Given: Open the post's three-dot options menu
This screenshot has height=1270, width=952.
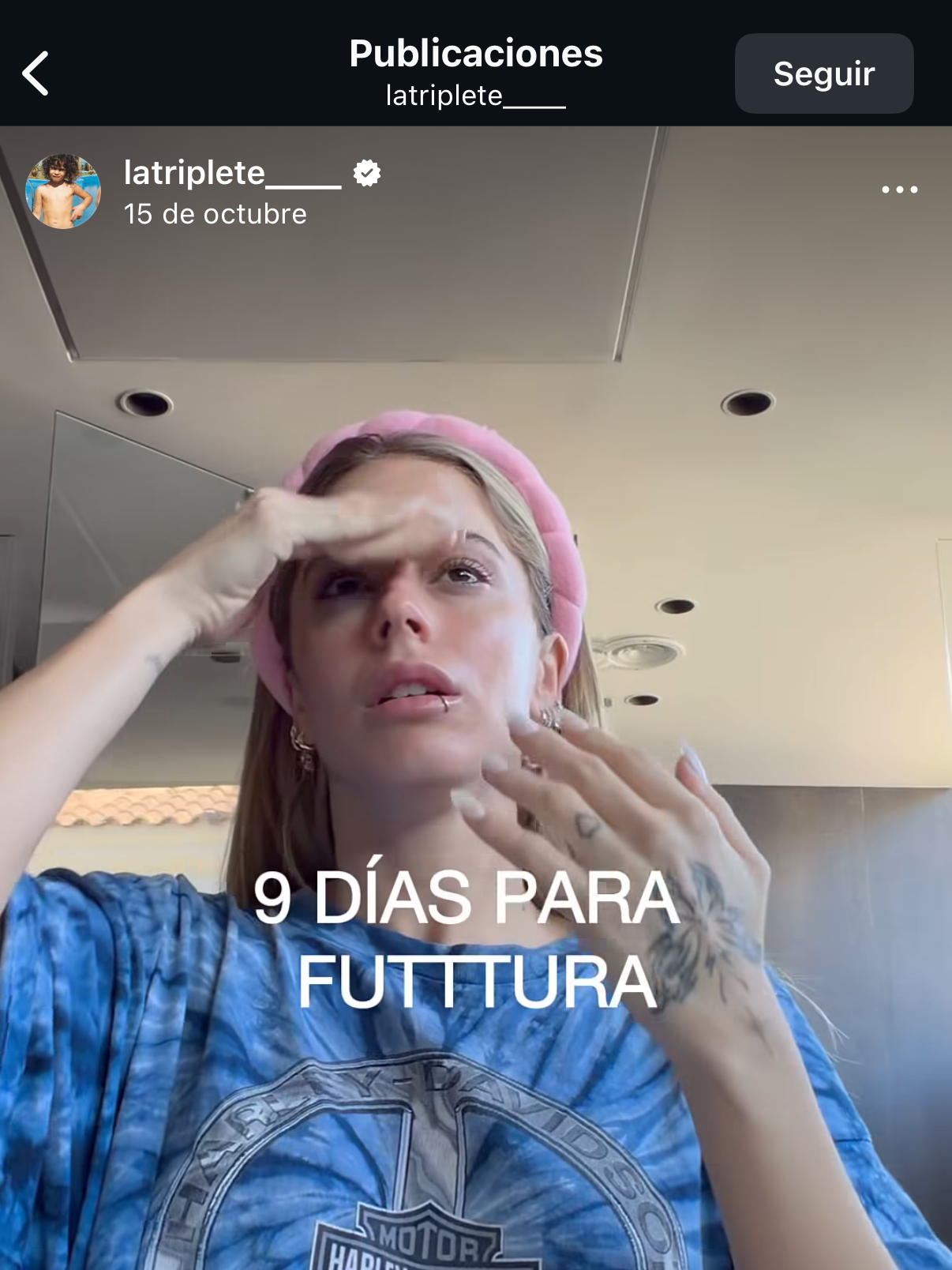Looking at the screenshot, I should coord(899,190).
